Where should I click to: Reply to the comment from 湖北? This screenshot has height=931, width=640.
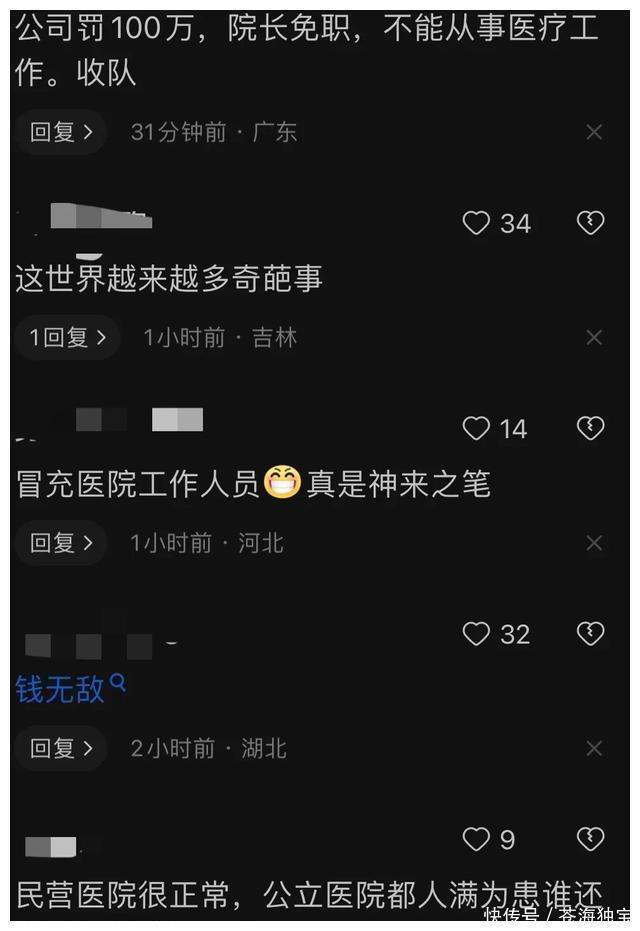point(60,748)
